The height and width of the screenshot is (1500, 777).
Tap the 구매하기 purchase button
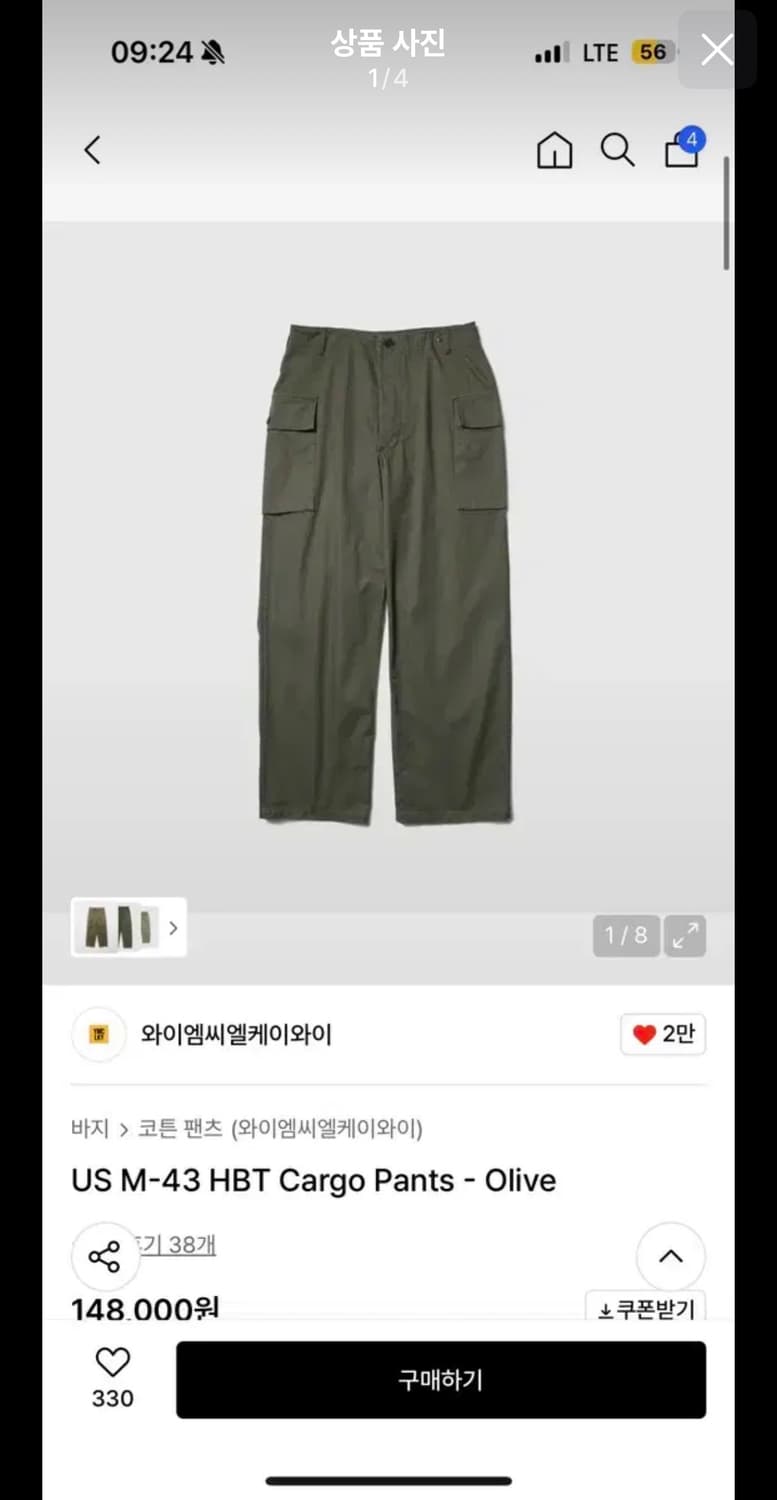(440, 1380)
